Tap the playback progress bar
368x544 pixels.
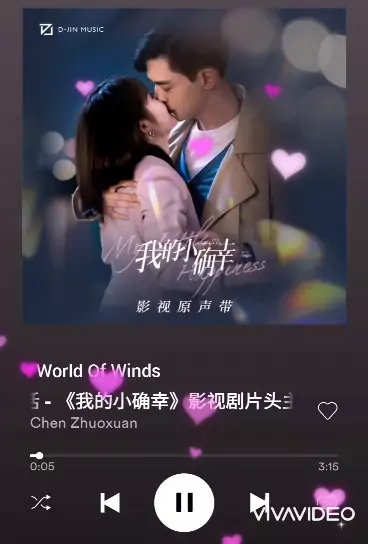(x=184, y=455)
